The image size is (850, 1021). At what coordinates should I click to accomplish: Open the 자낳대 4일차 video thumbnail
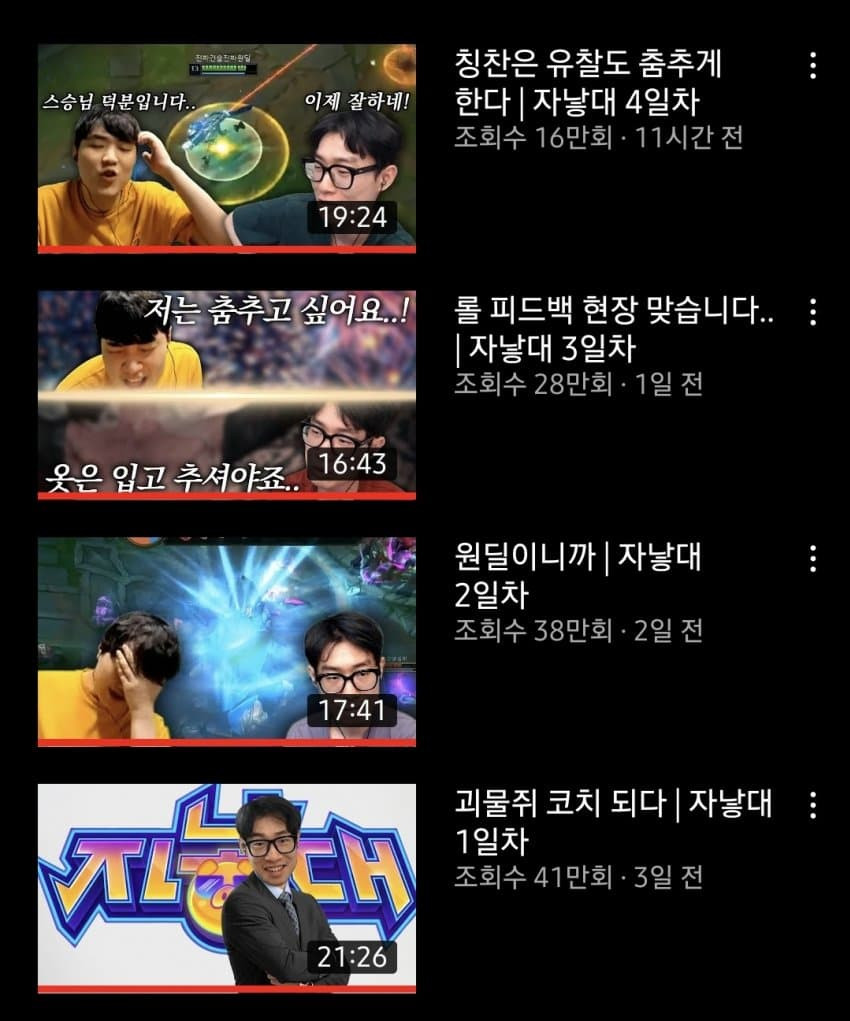point(227,147)
